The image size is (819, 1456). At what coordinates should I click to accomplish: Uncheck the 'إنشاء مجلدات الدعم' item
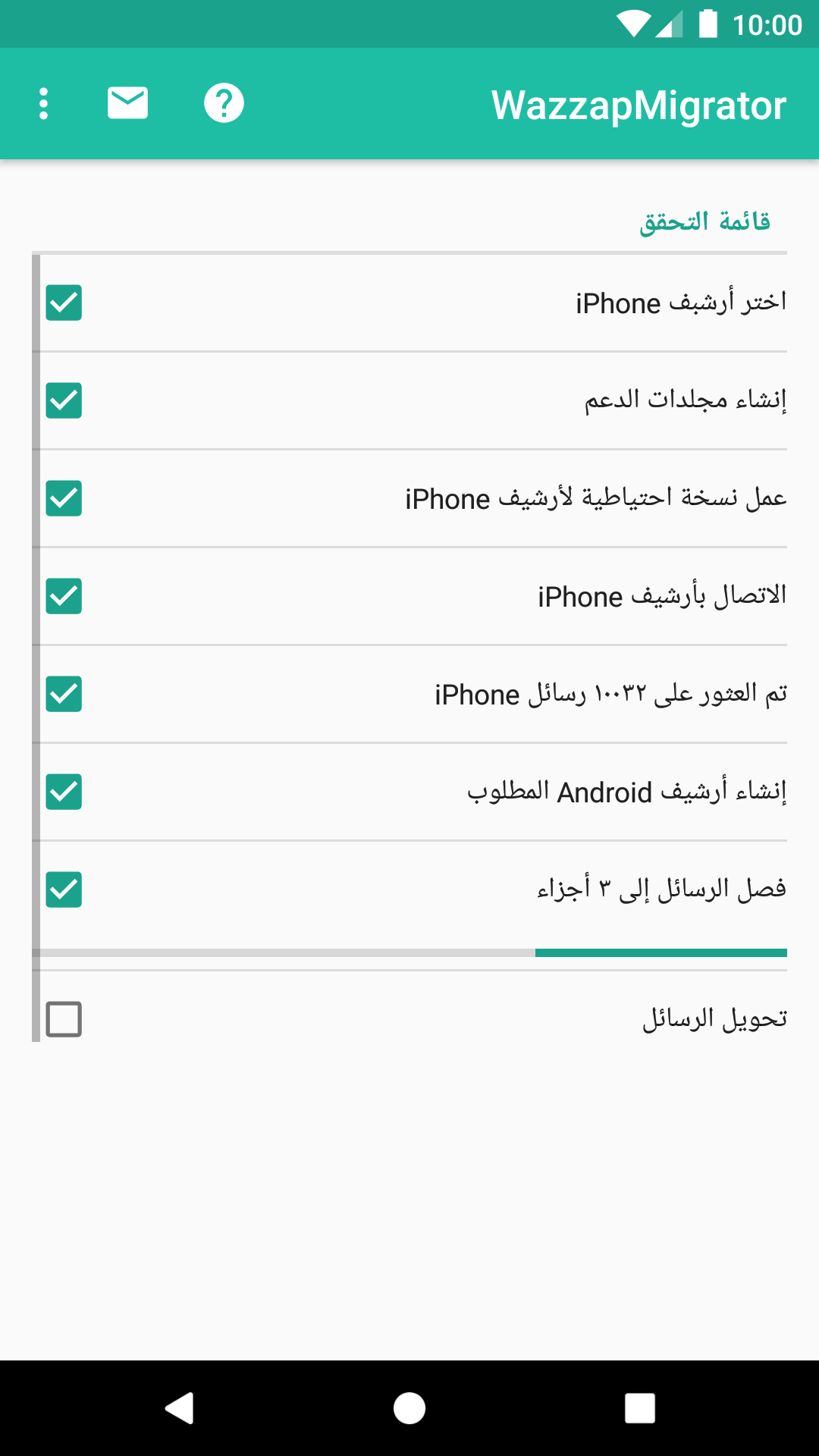click(x=64, y=401)
